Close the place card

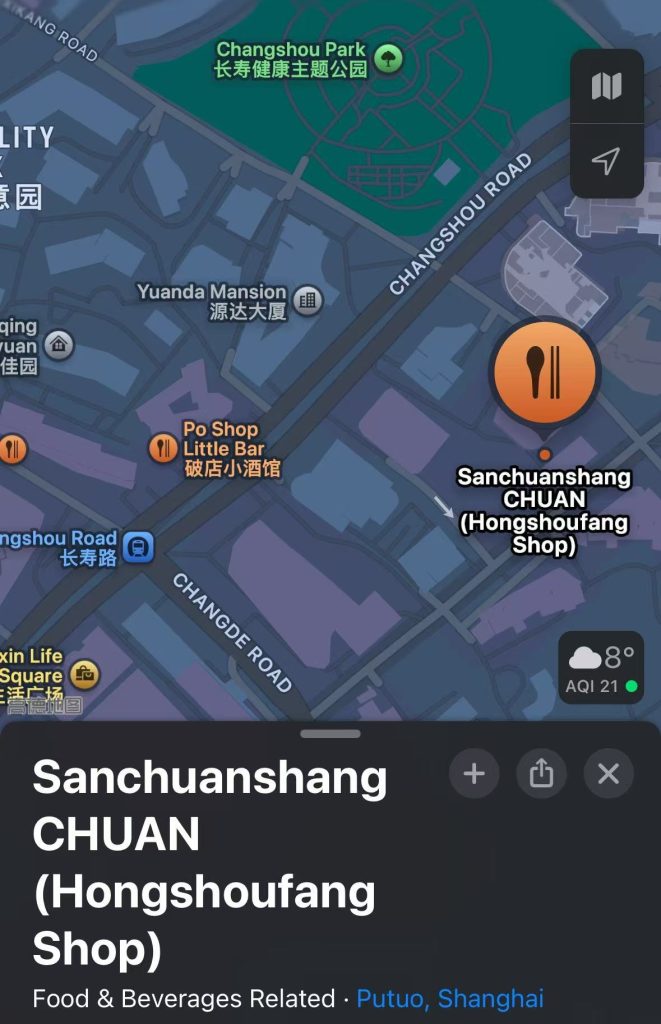coord(609,773)
